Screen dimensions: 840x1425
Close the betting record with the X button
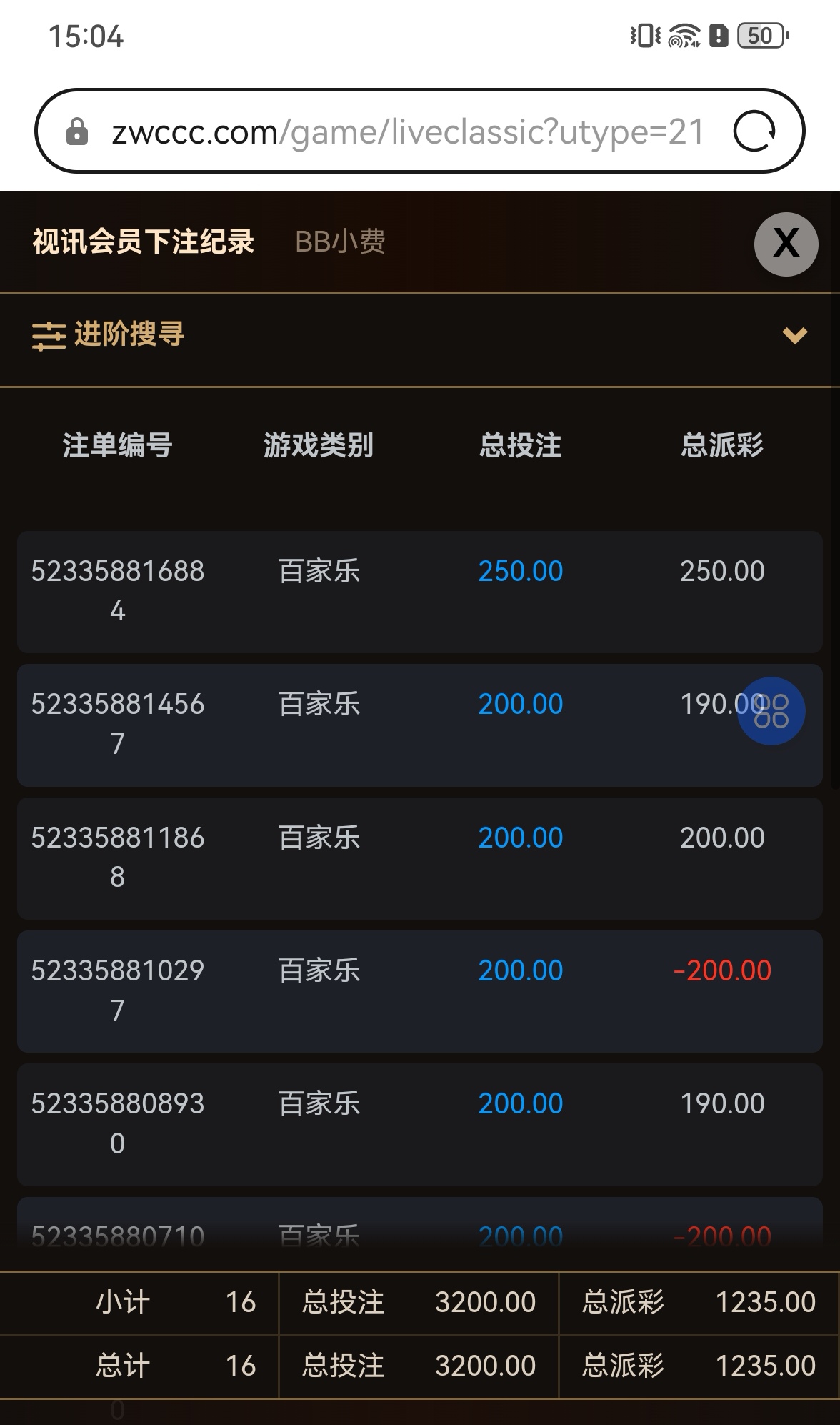(786, 244)
